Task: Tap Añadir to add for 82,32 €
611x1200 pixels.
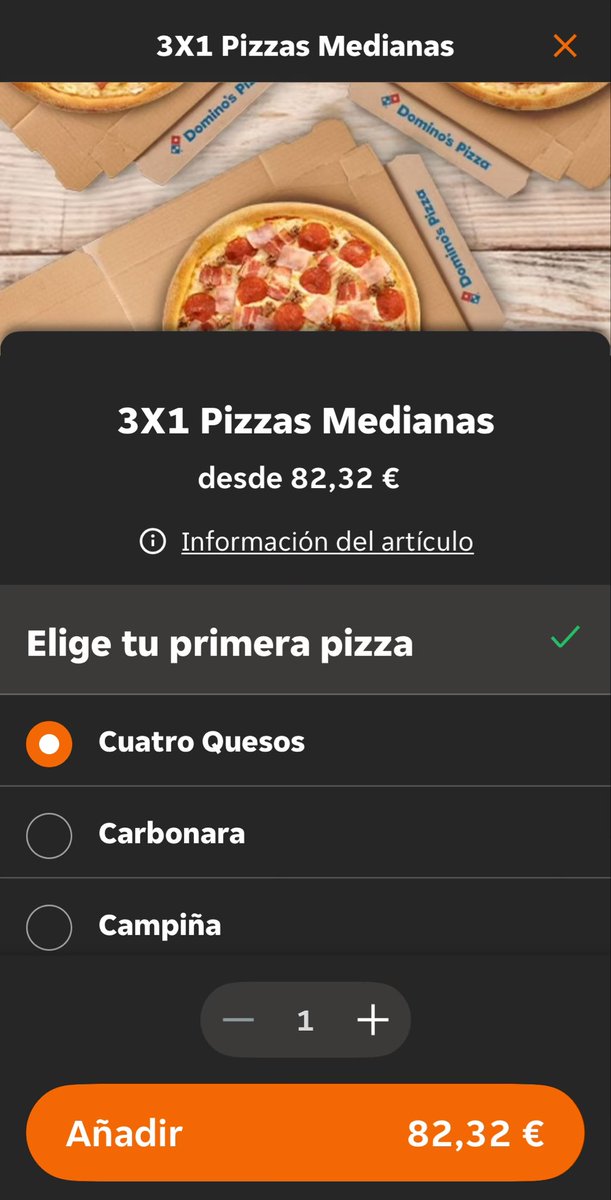Action: [305, 1134]
